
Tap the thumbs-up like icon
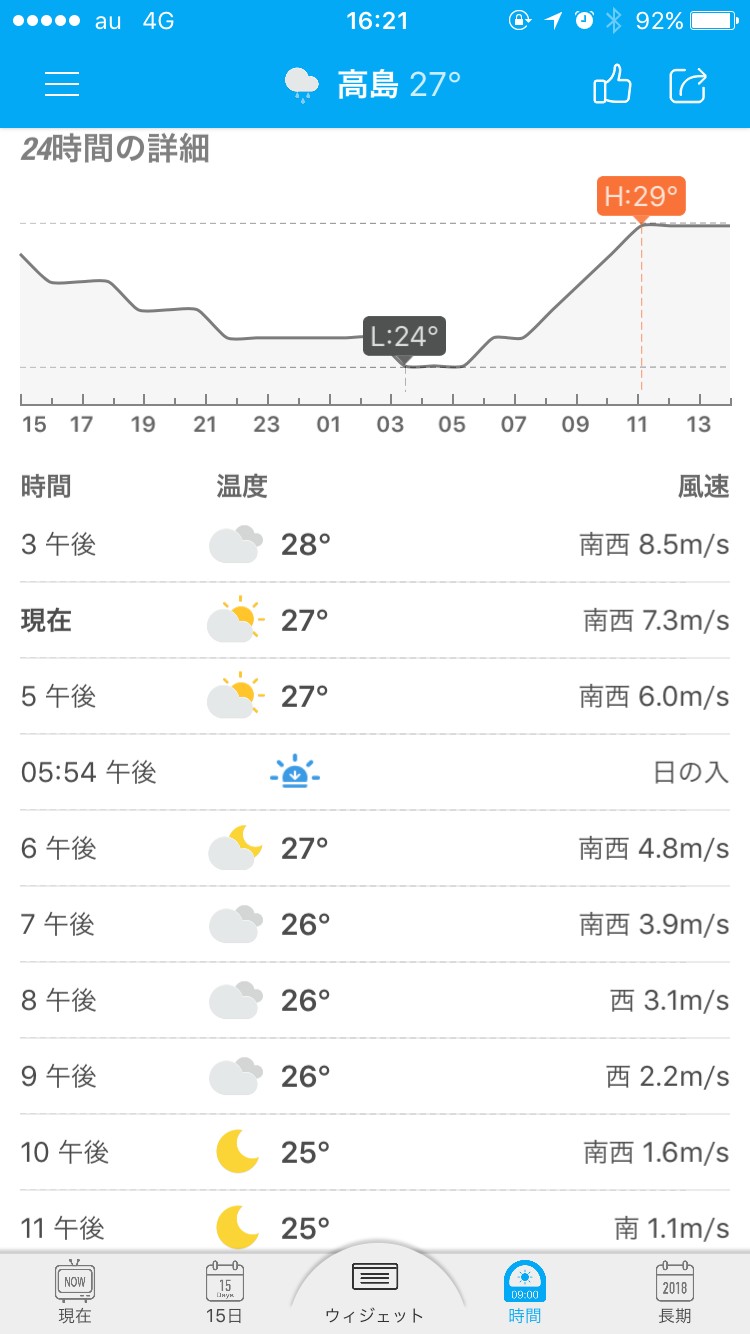613,85
